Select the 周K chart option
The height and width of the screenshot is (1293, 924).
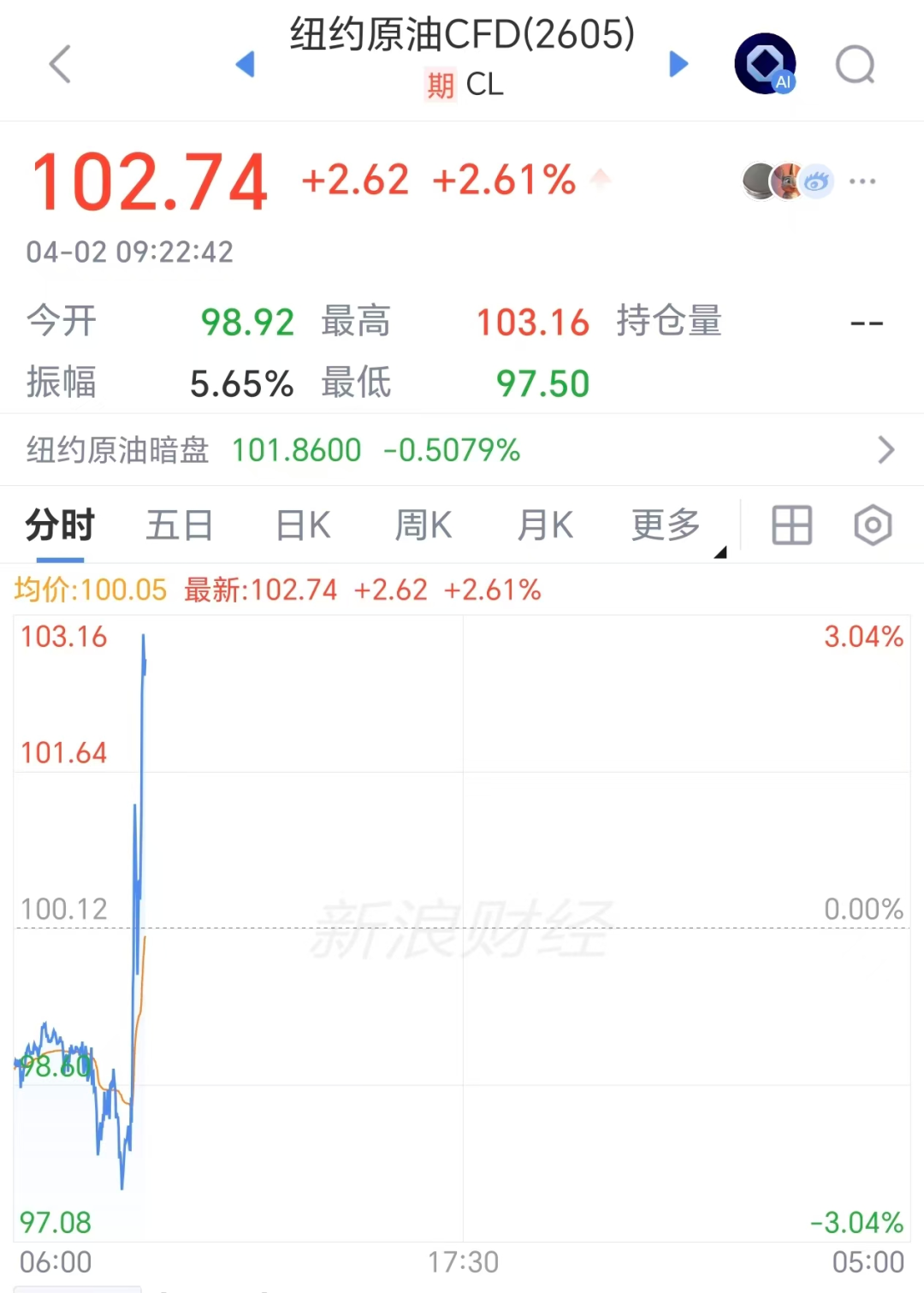point(423,525)
